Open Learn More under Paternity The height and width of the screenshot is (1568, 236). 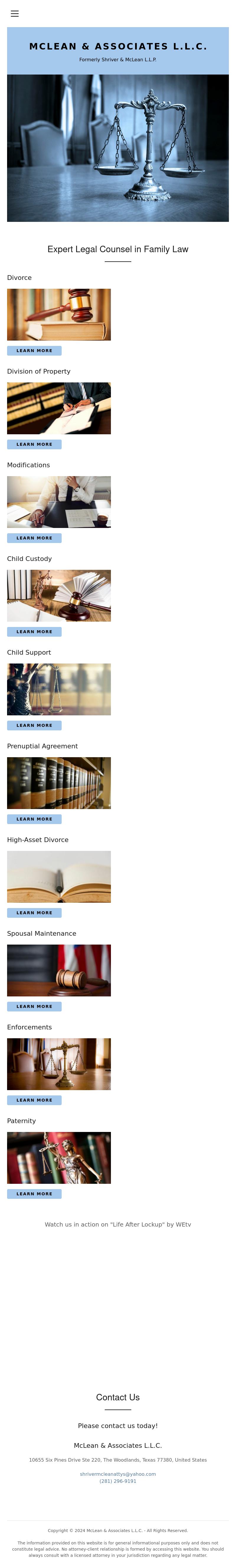pyautogui.click(x=34, y=1194)
